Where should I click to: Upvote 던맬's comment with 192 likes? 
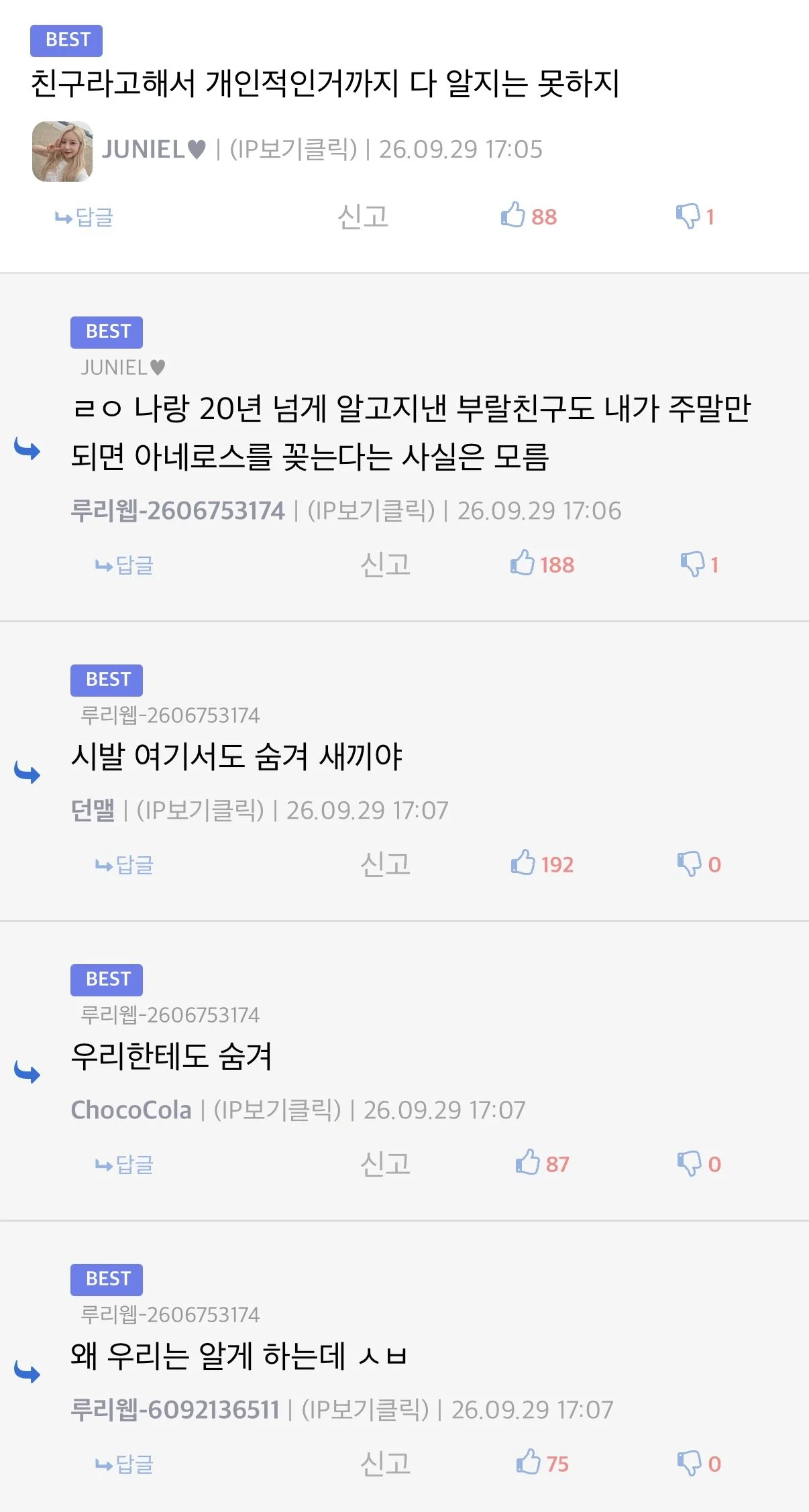542,864
